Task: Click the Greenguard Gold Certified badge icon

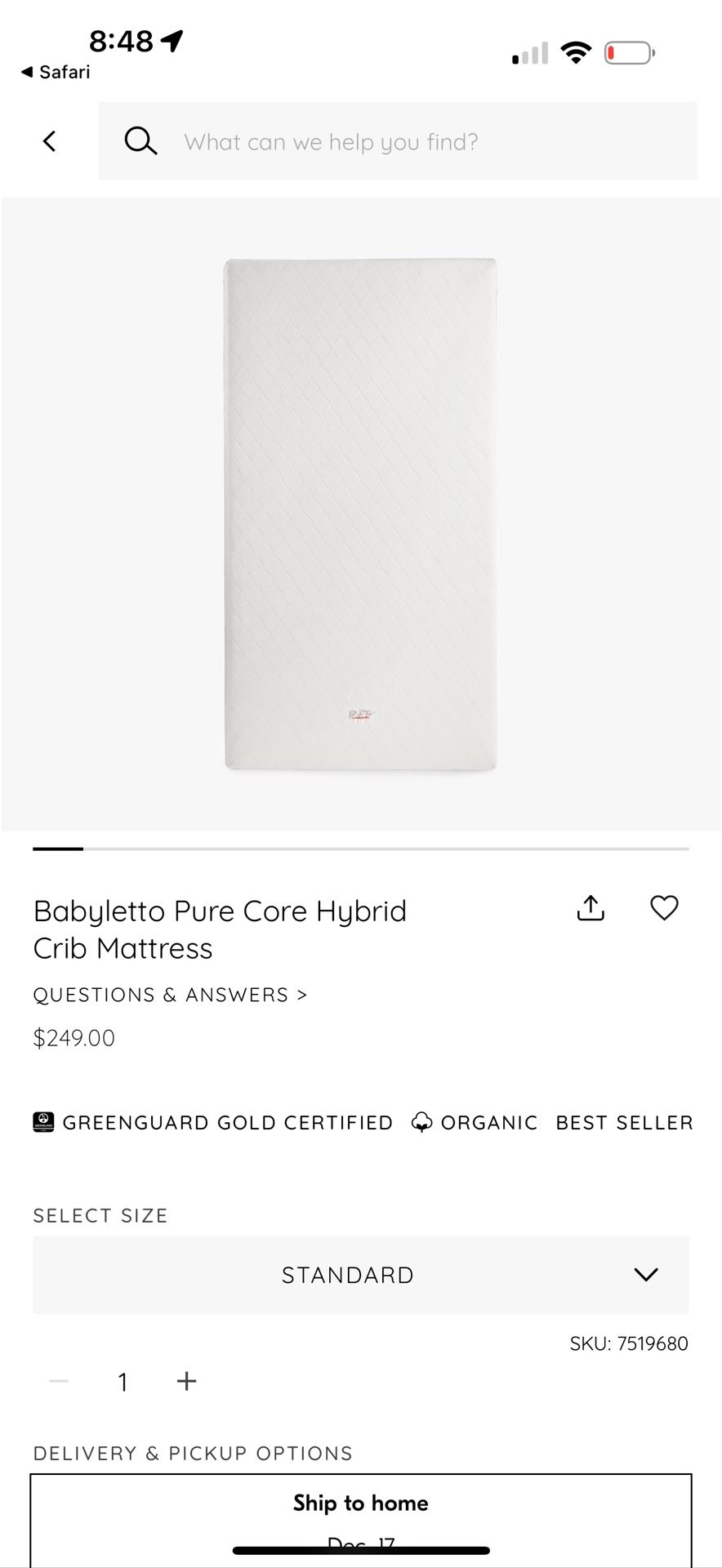Action: pyautogui.click(x=43, y=1122)
